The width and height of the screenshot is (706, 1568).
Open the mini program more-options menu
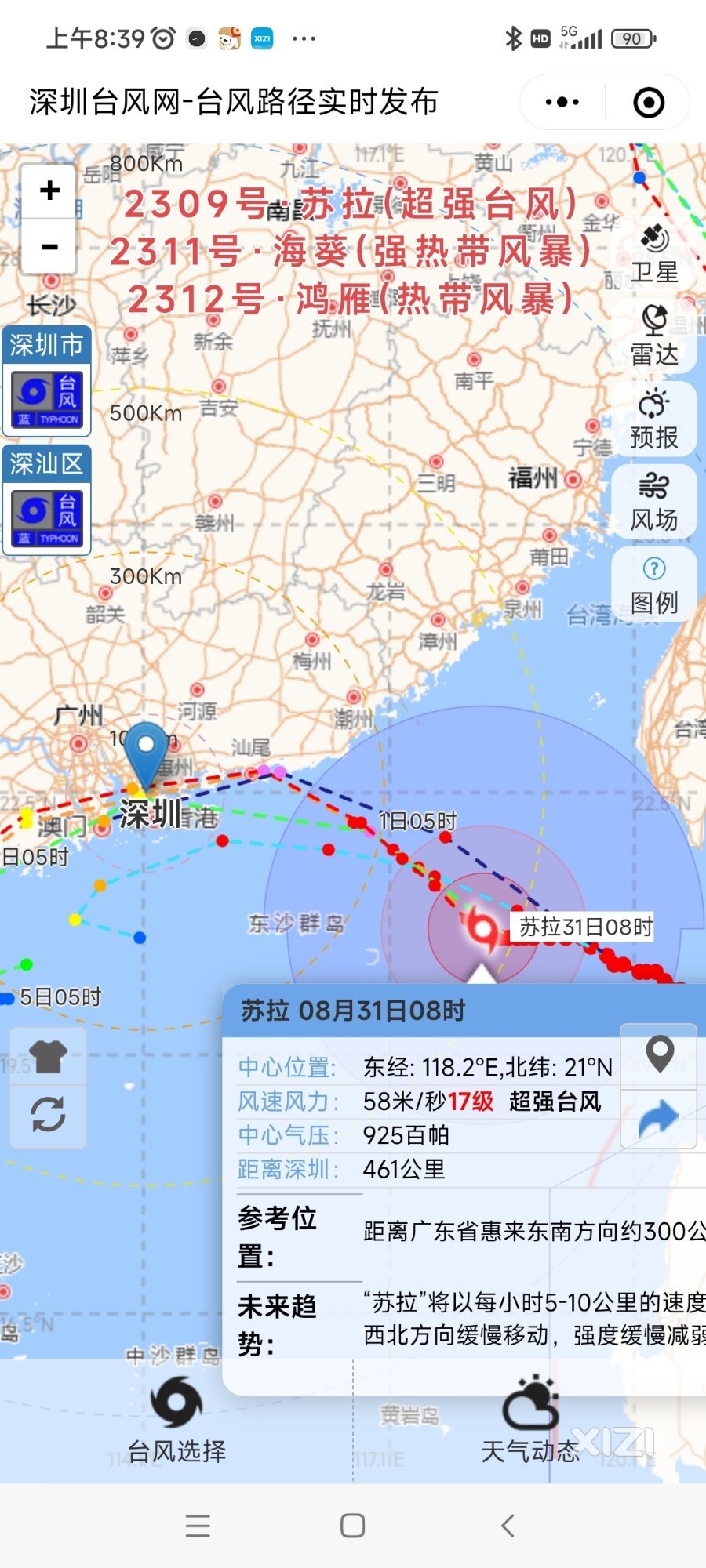click(562, 102)
